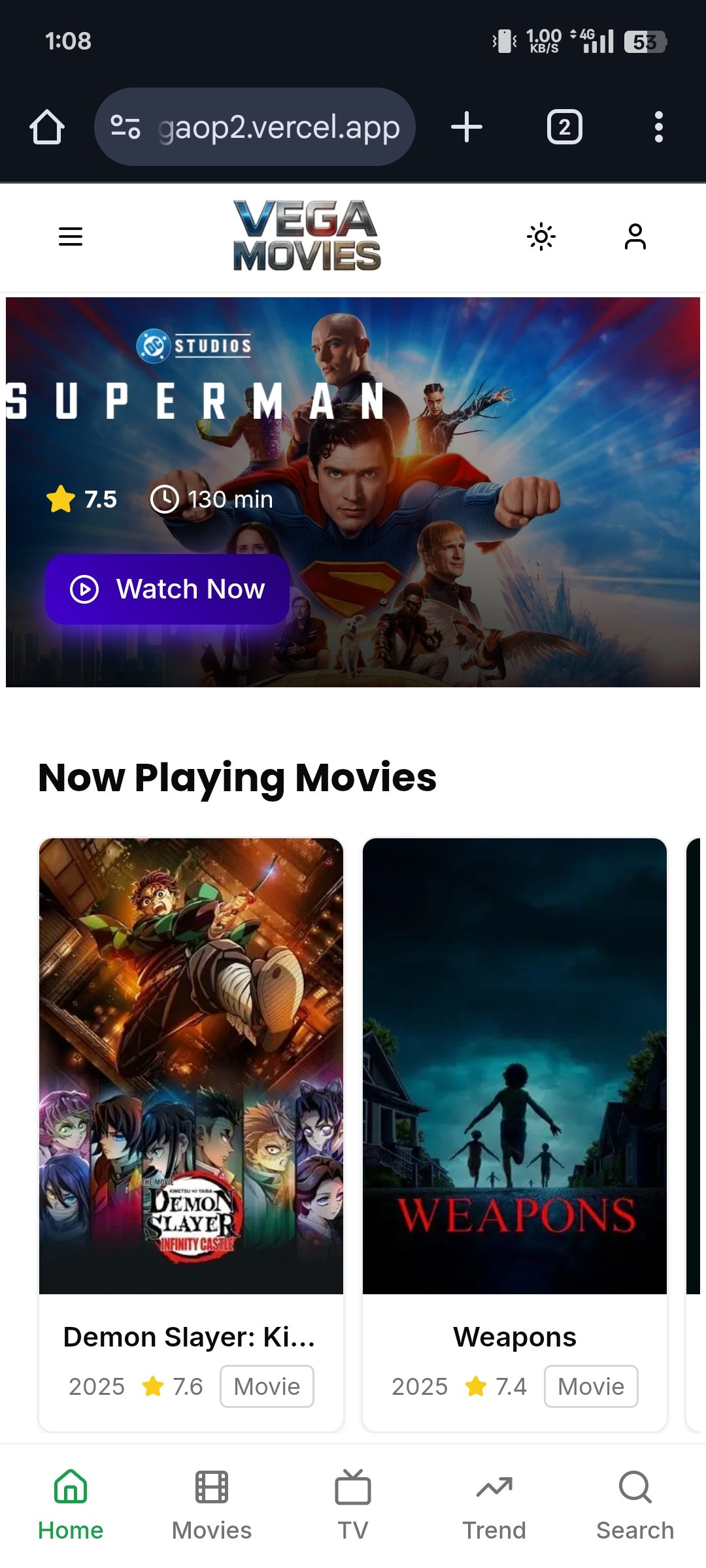Go to the browser home page
The height and width of the screenshot is (1568, 706).
tap(47, 127)
